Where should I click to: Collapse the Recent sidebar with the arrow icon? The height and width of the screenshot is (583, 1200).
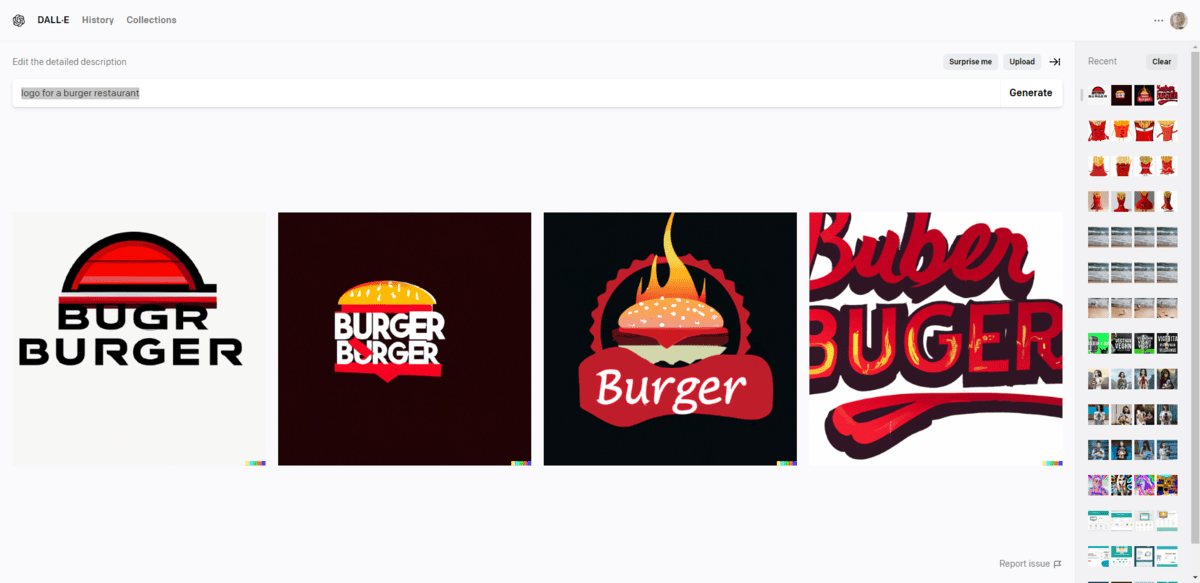pos(1054,62)
